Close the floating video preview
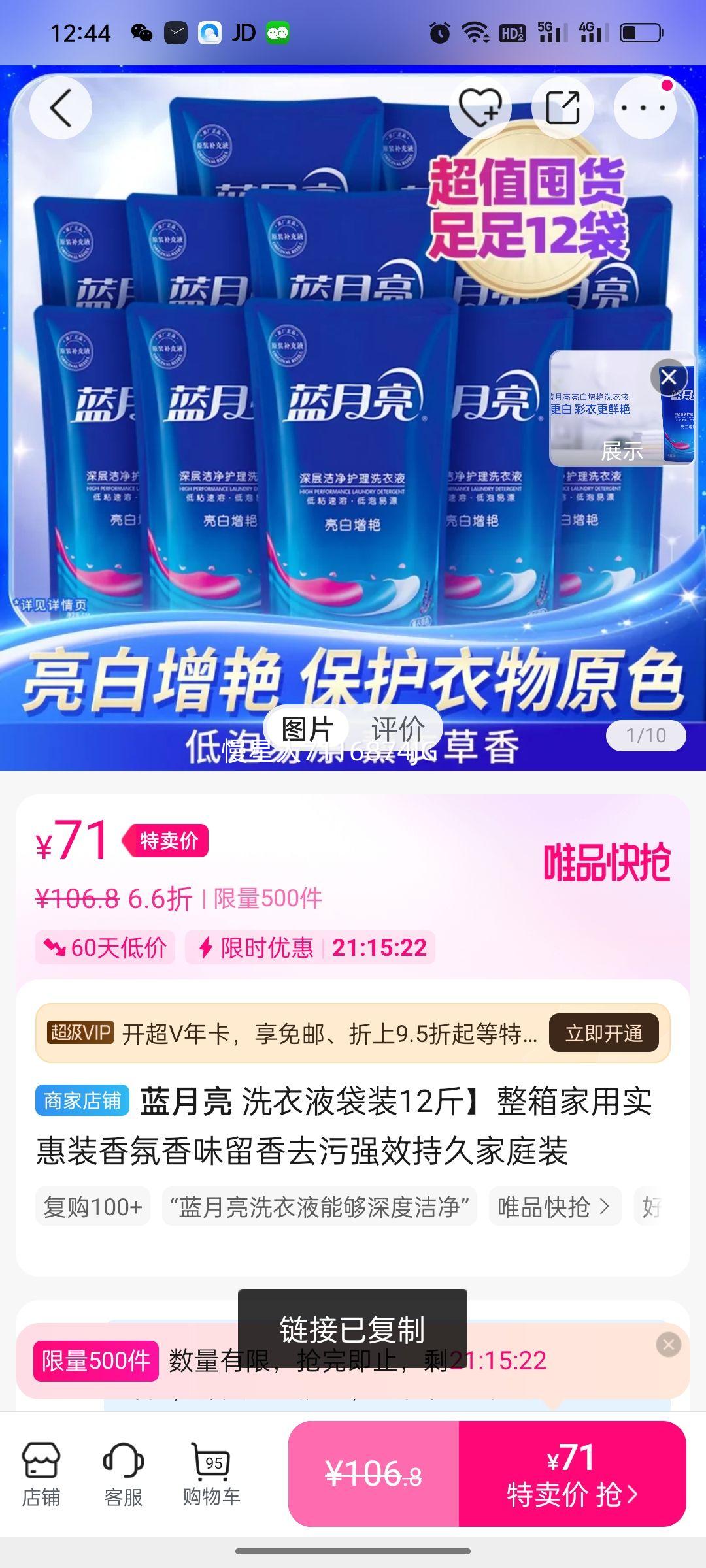Image resolution: width=706 pixels, height=1568 pixels. point(668,377)
